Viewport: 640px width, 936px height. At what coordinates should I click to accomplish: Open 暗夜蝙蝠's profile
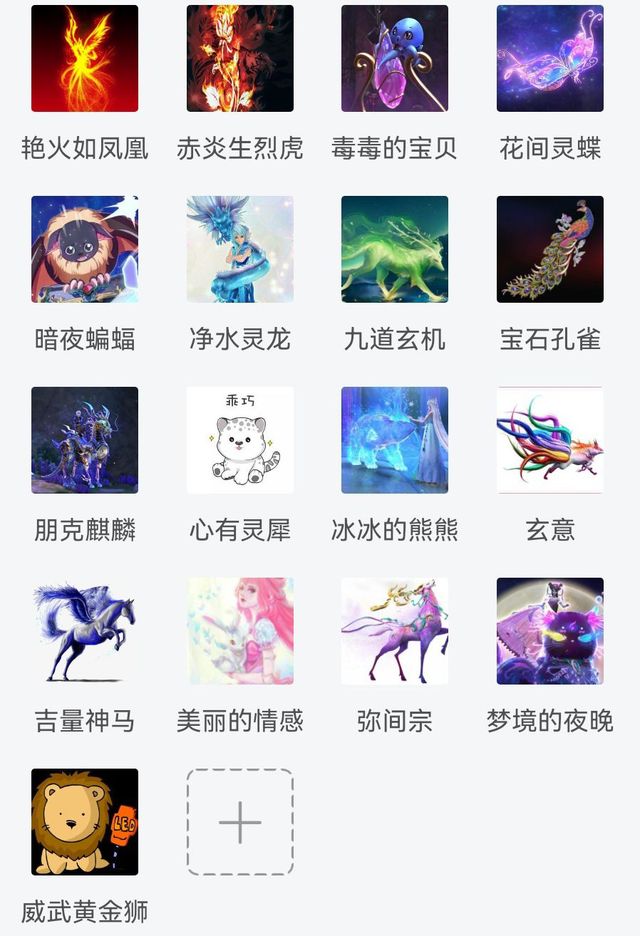[x=85, y=249]
